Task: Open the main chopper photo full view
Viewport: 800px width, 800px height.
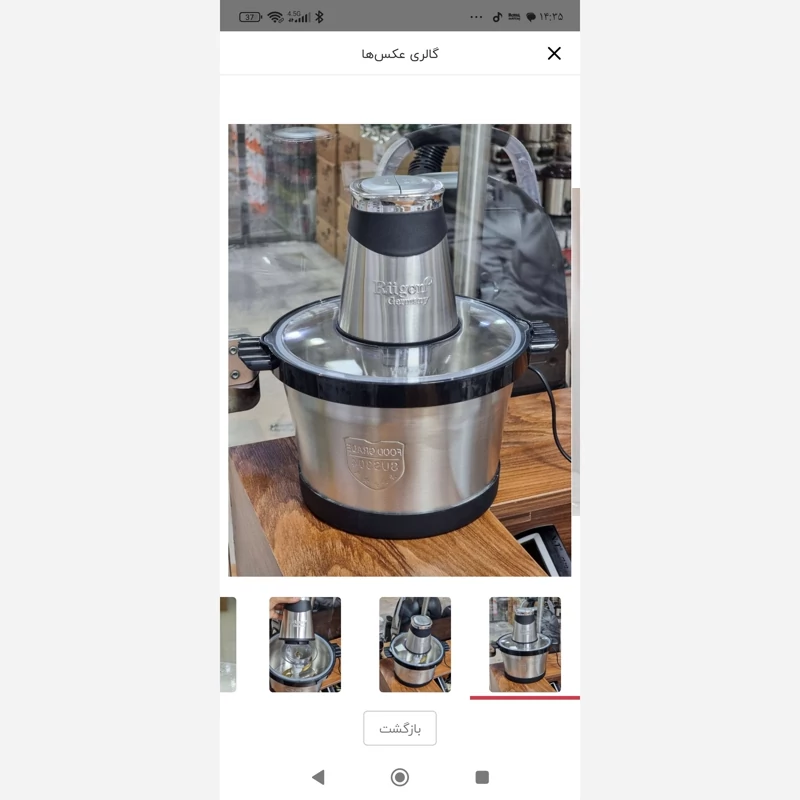Action: tap(400, 350)
